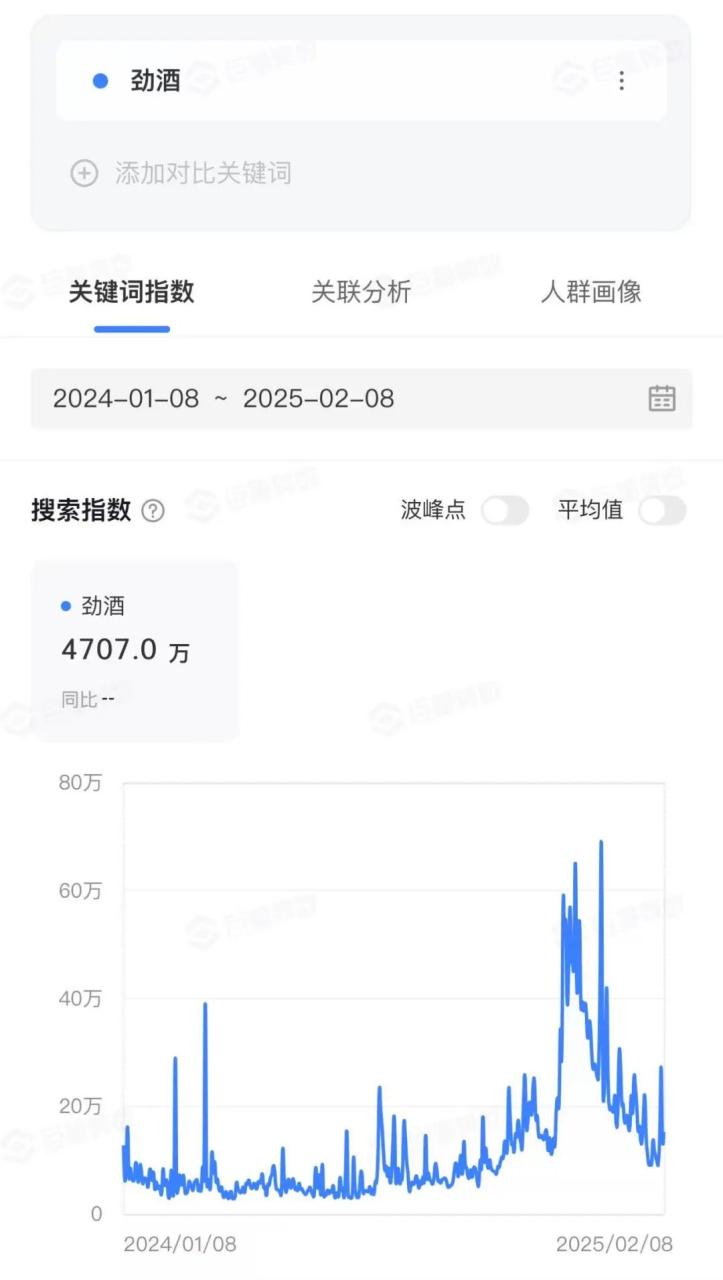This screenshot has height=1280, width=723.
Task: Enable the 波峰点 toggle switch
Action: [x=504, y=511]
